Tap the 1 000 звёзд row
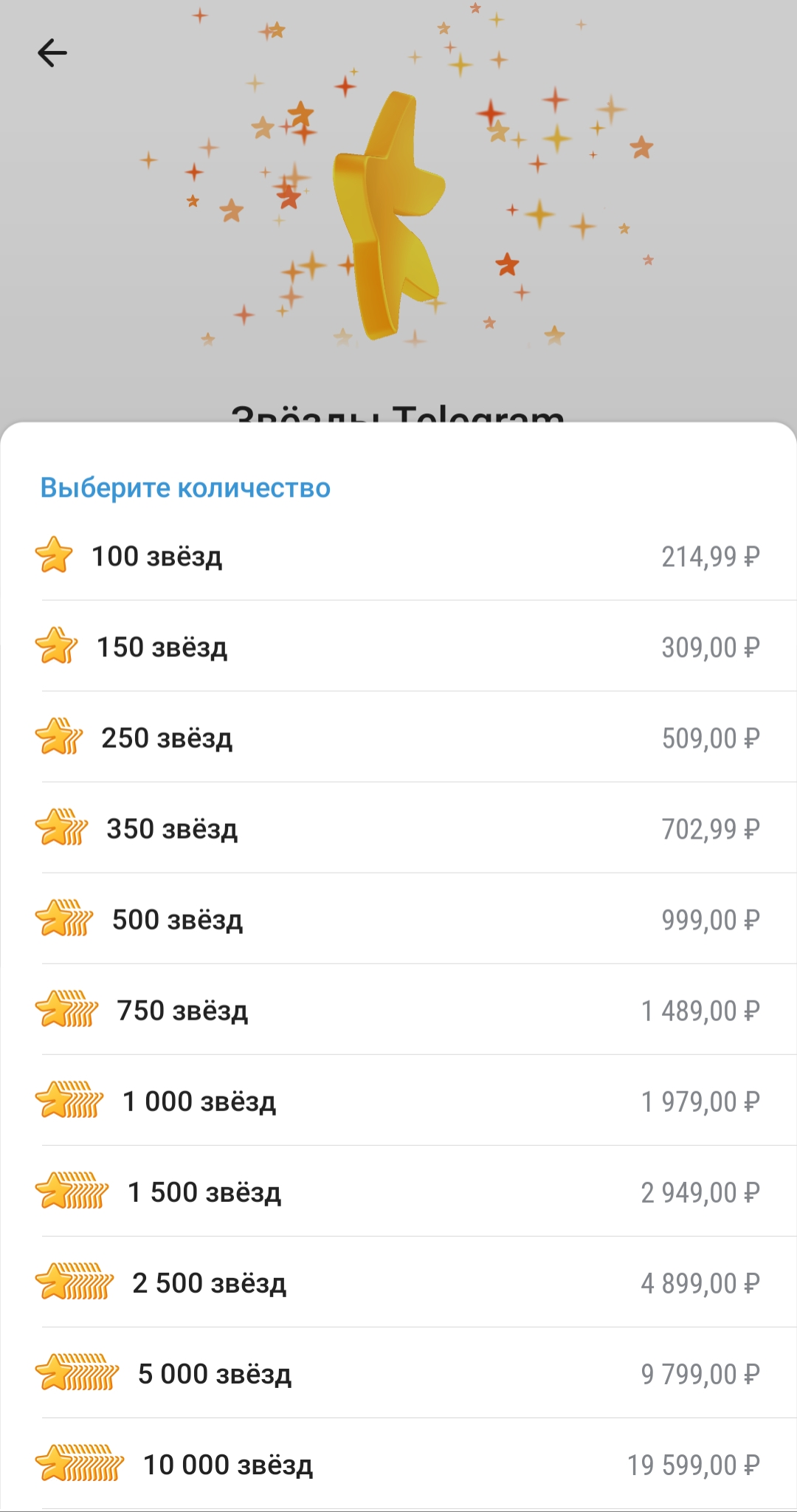This screenshot has width=797, height=1512. coord(398,1101)
